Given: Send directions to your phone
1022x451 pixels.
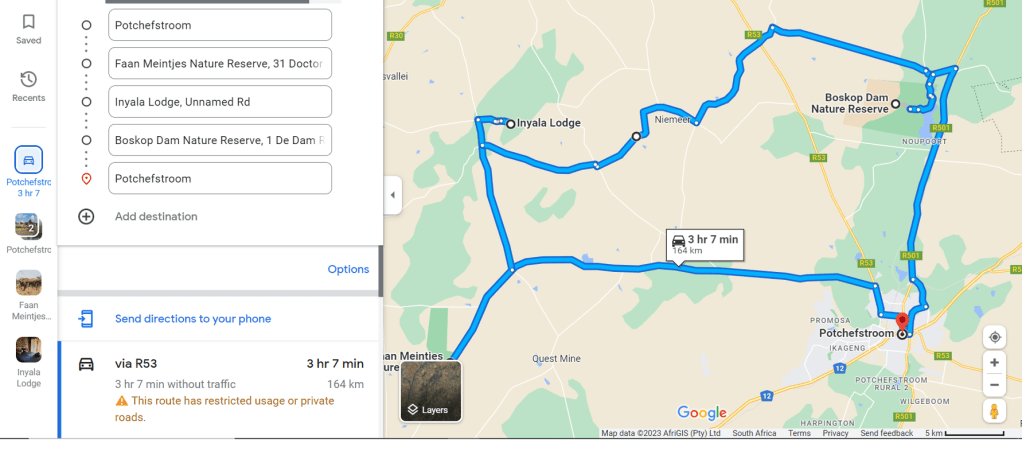Looking at the screenshot, I should [192, 319].
